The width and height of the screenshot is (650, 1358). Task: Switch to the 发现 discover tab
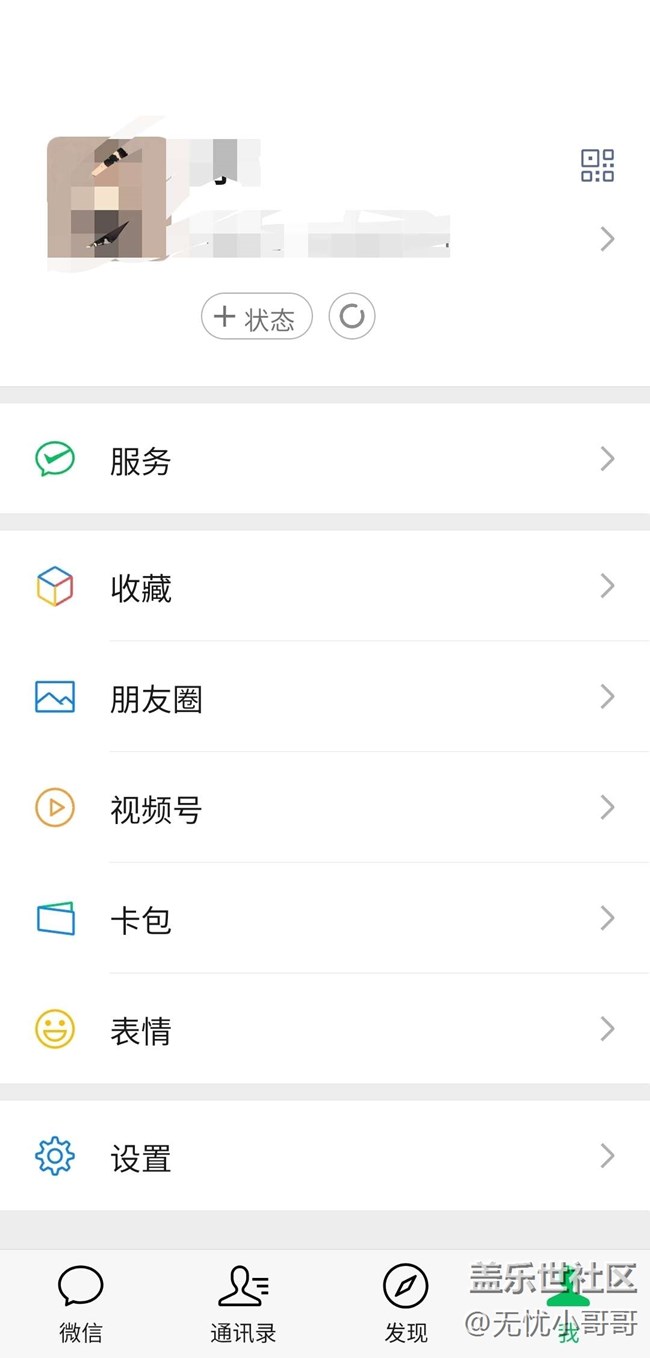405,1303
